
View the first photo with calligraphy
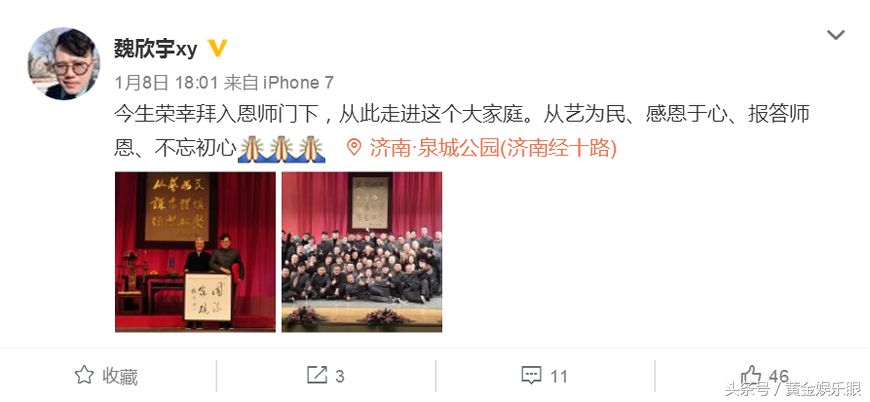click(195, 251)
